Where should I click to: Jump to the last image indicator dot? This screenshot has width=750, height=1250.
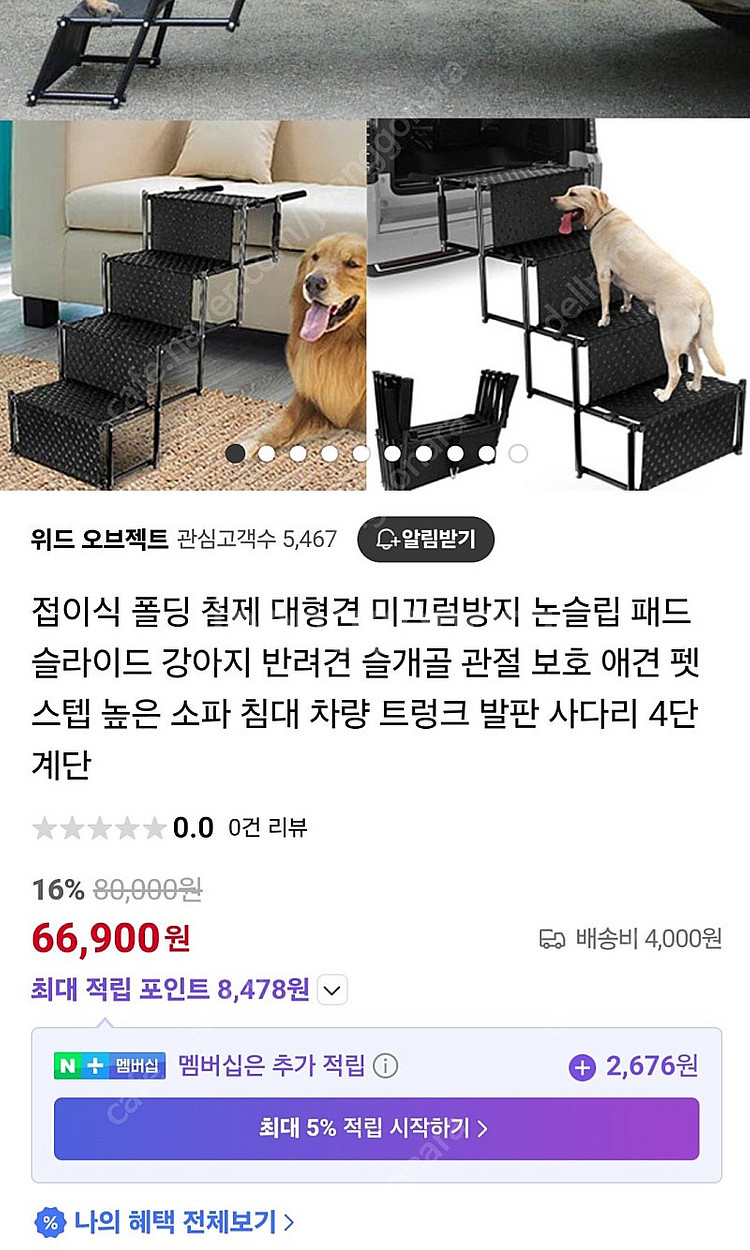click(x=518, y=453)
